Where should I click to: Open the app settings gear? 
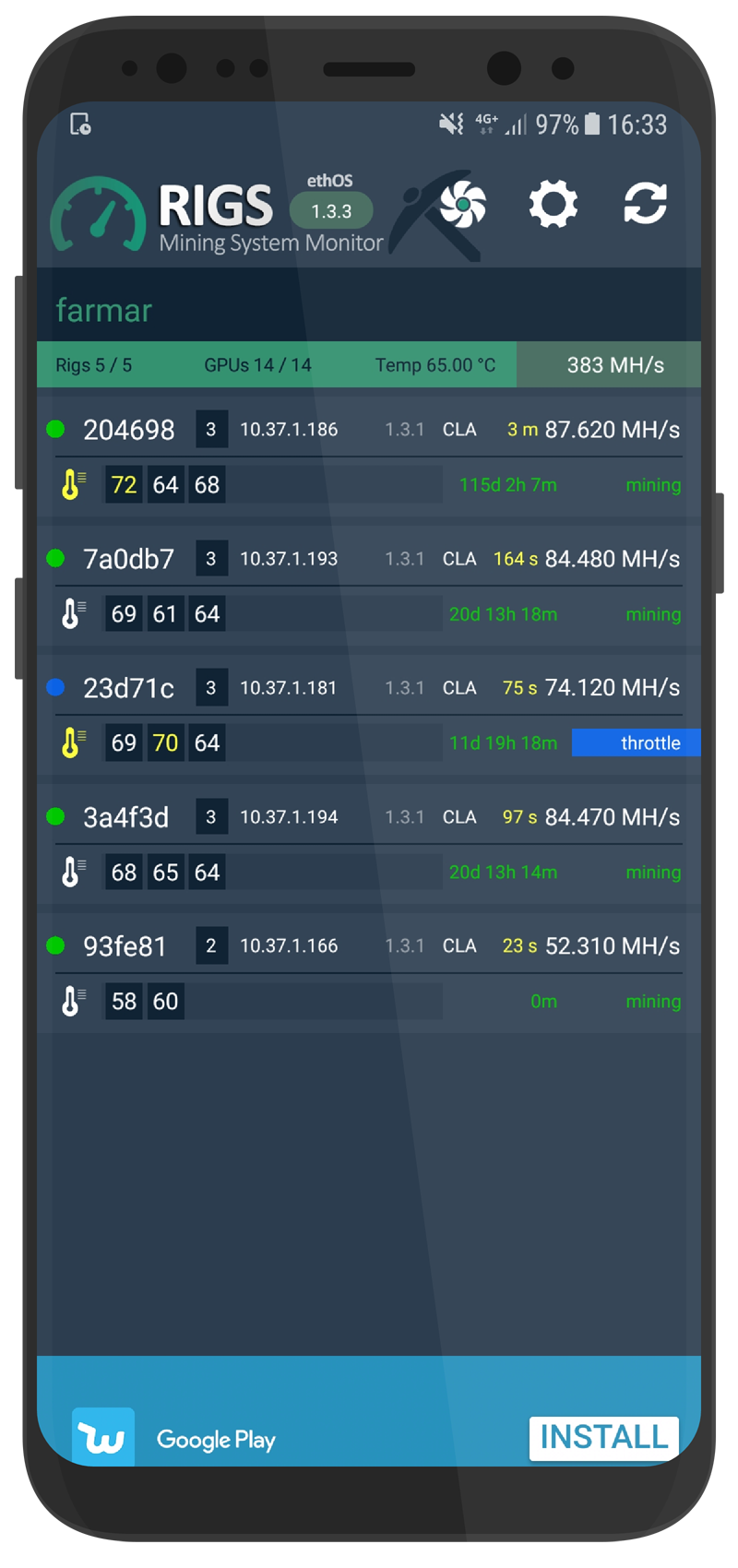point(553,205)
